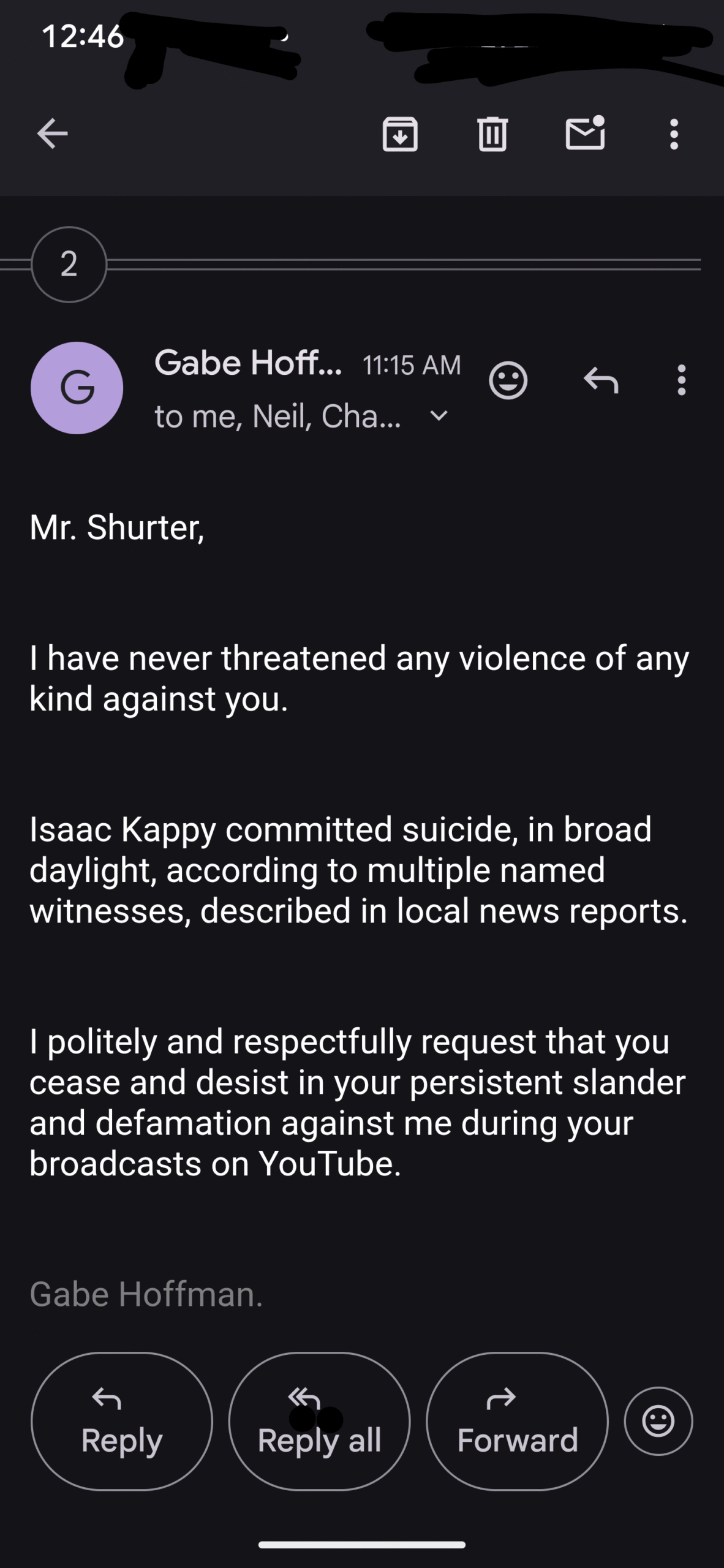This screenshot has height=1568, width=724.
Task: Mark this email as unread
Action: 585,133
